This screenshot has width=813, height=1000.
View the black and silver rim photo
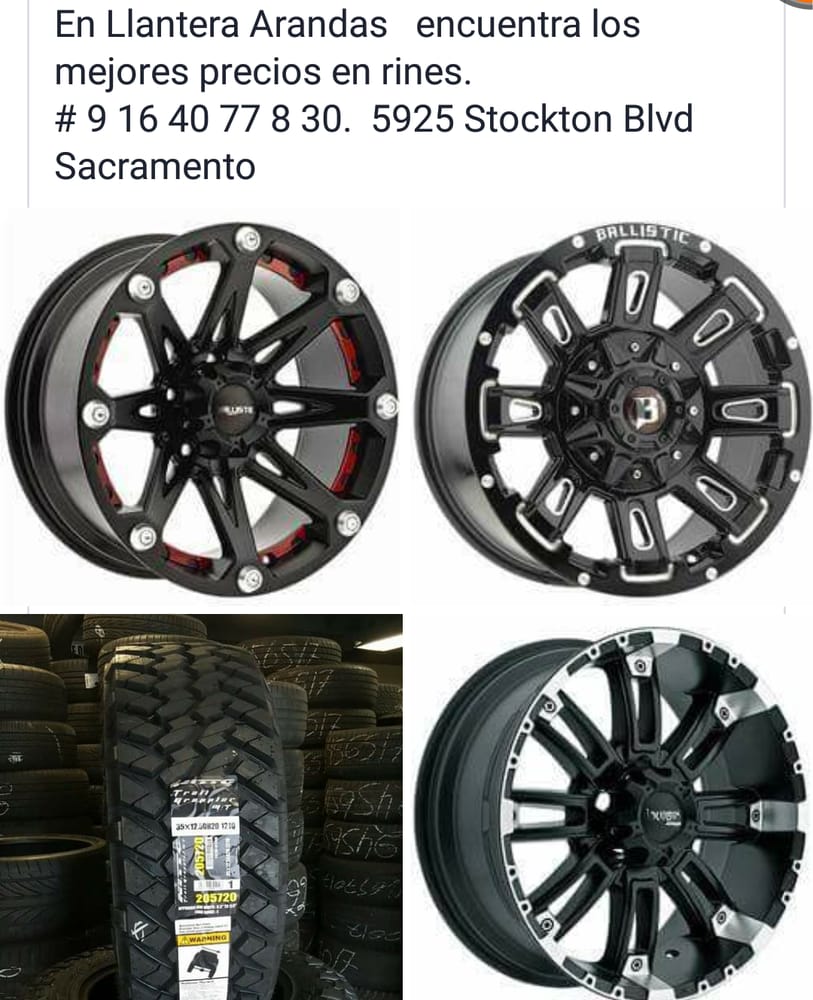click(612, 810)
